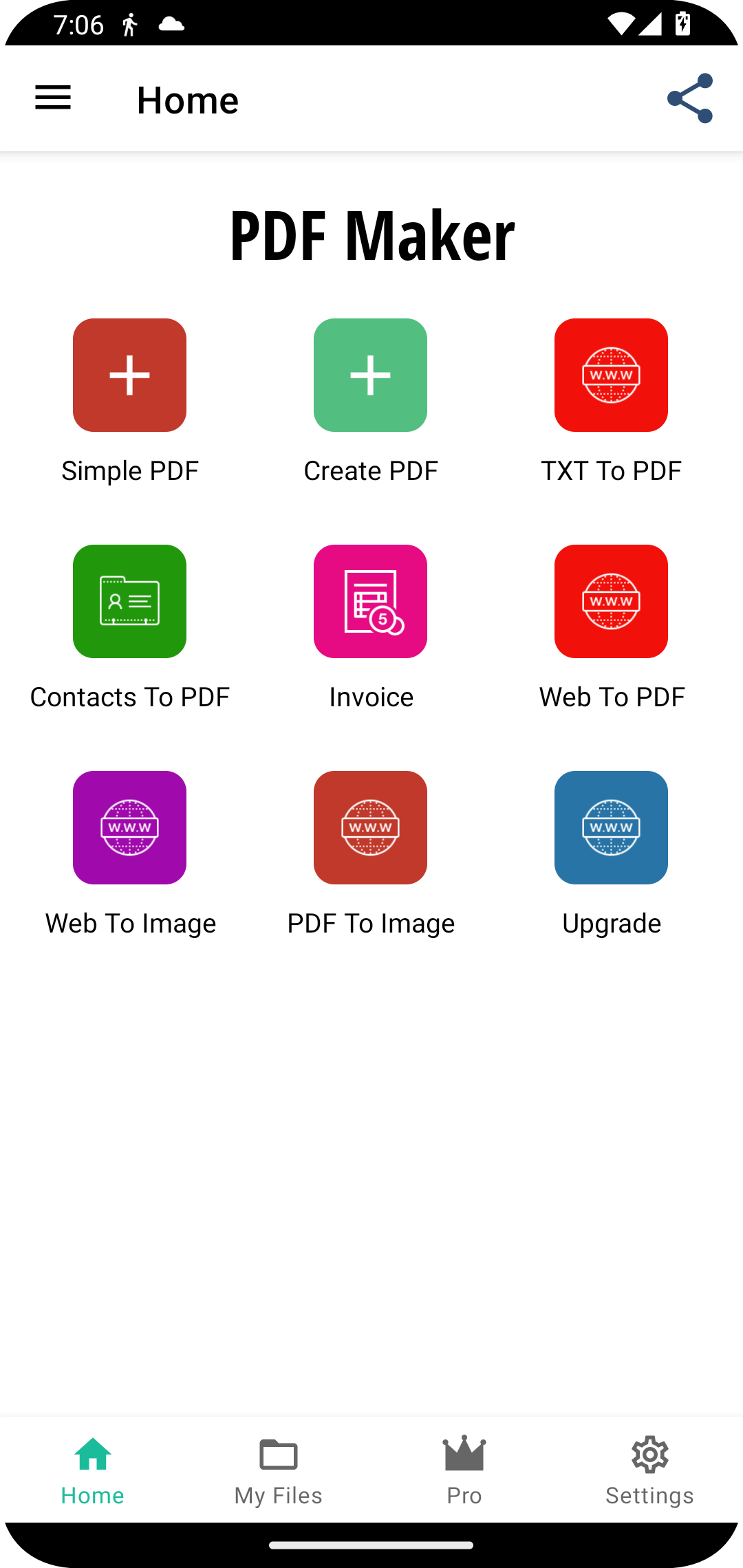Image resolution: width=743 pixels, height=1568 pixels.
Task: Tap the Invoice label
Action: point(370,696)
